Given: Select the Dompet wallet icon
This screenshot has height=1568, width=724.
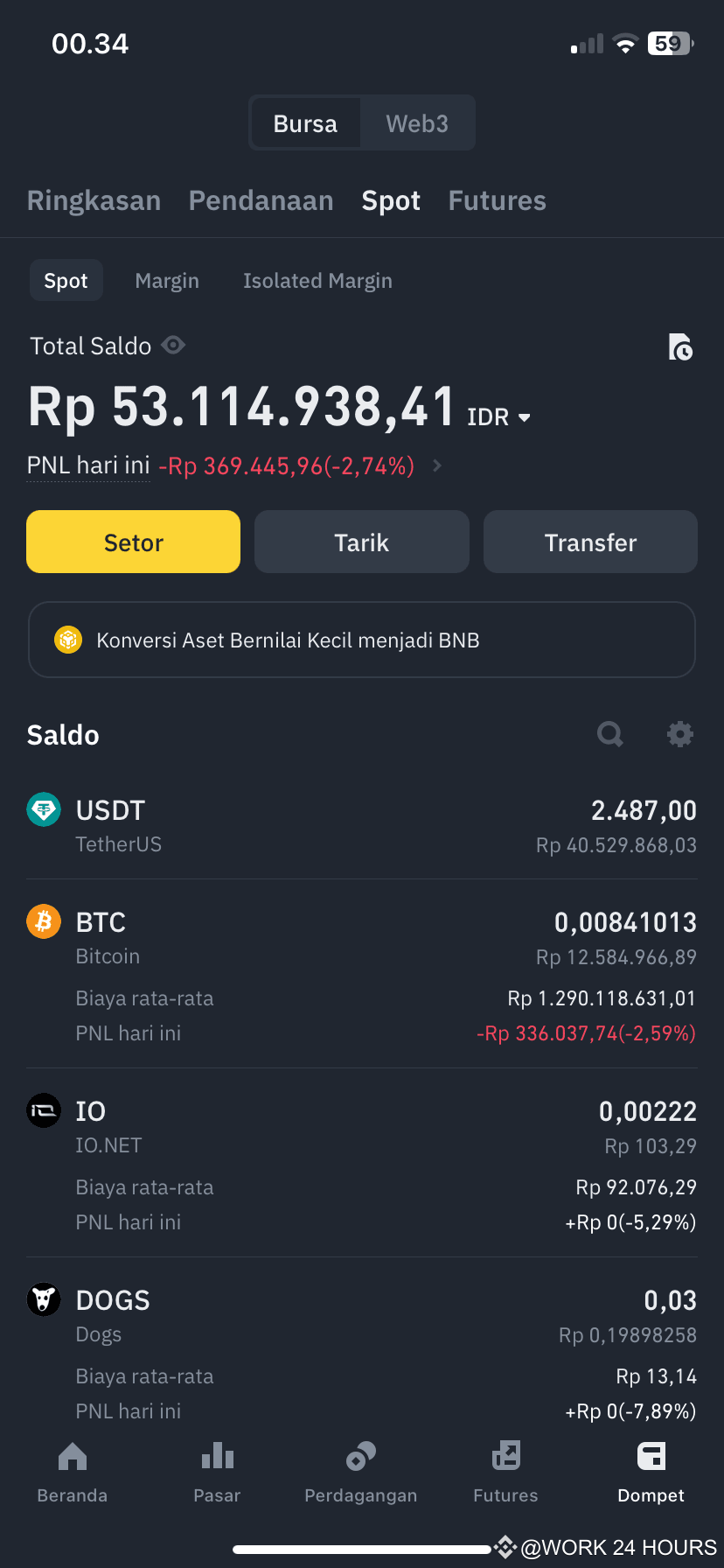Looking at the screenshot, I should [651, 1457].
